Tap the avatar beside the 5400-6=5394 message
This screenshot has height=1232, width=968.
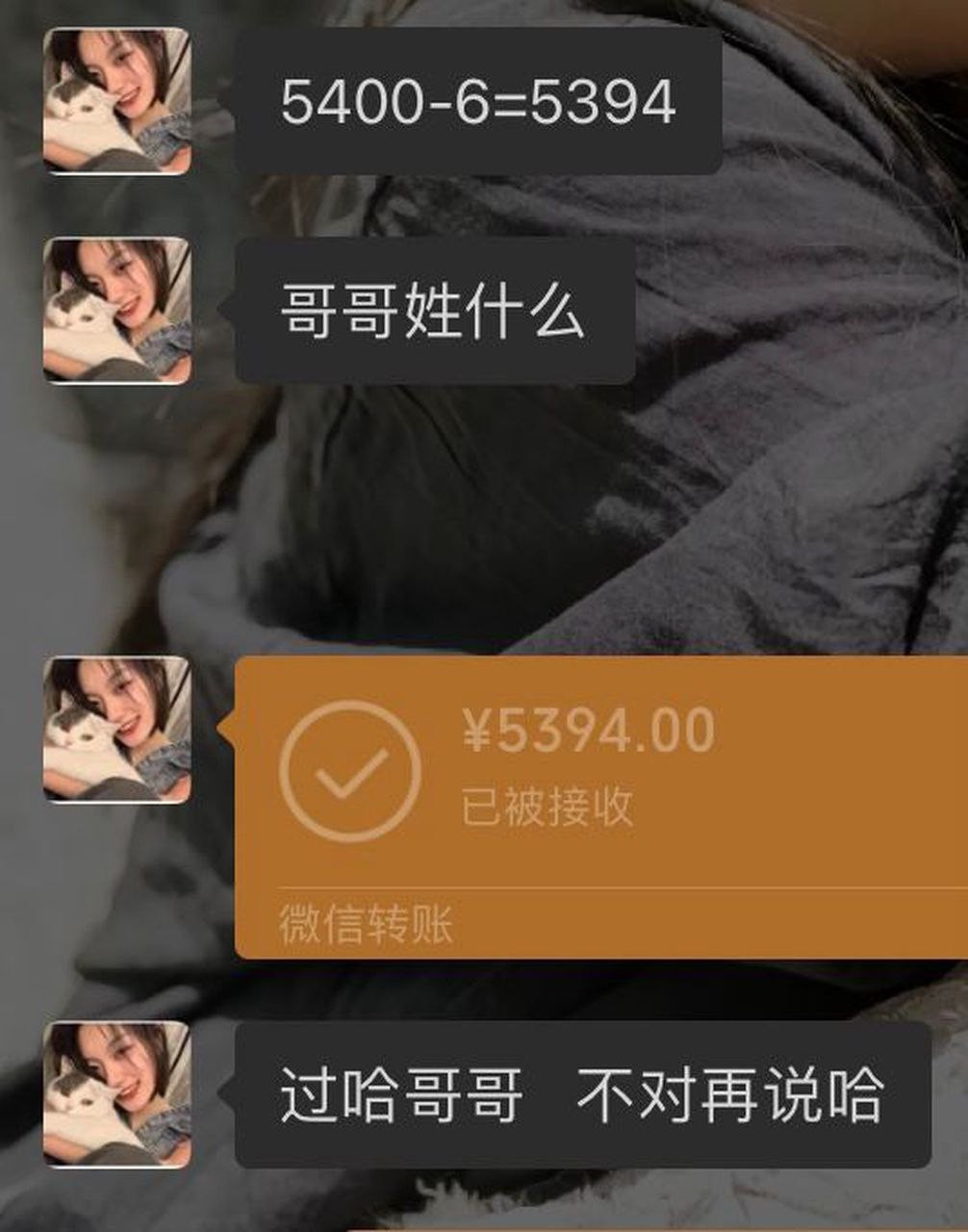coord(116,101)
